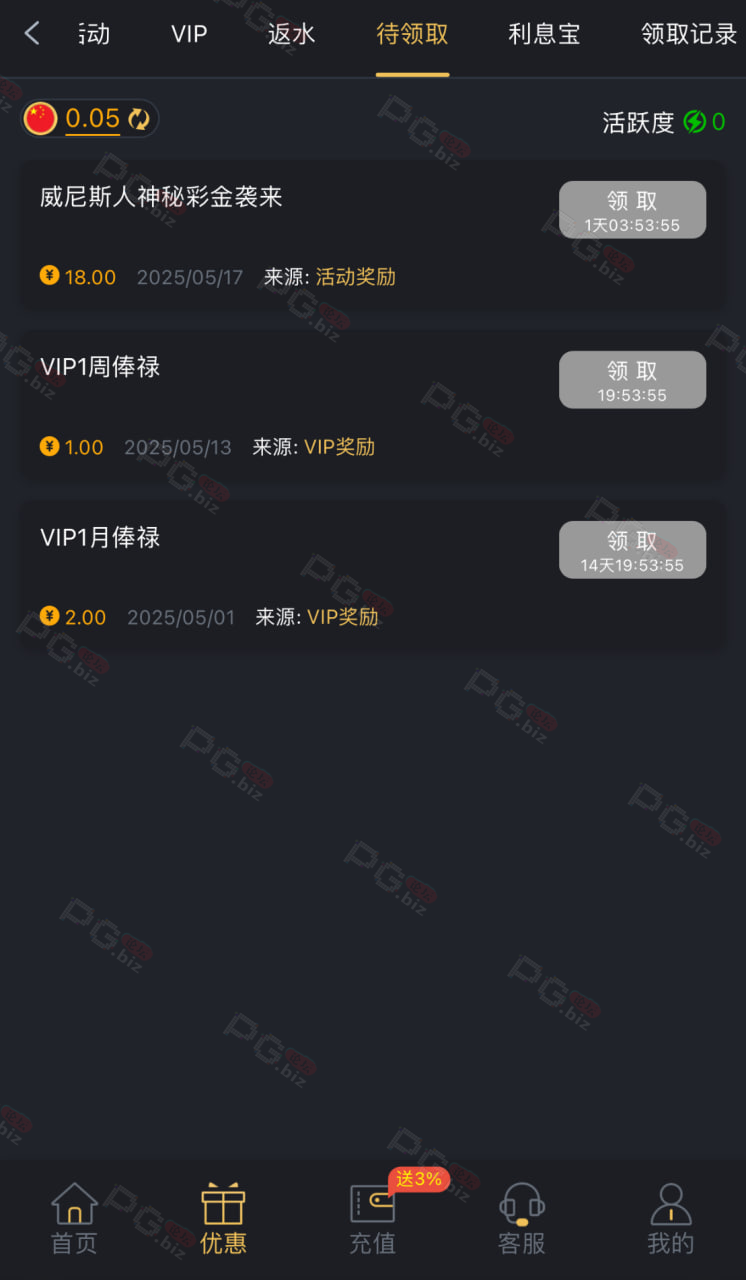Open the 我的 profile tab
Viewport: 746px width, 1280px height.
(671, 1218)
